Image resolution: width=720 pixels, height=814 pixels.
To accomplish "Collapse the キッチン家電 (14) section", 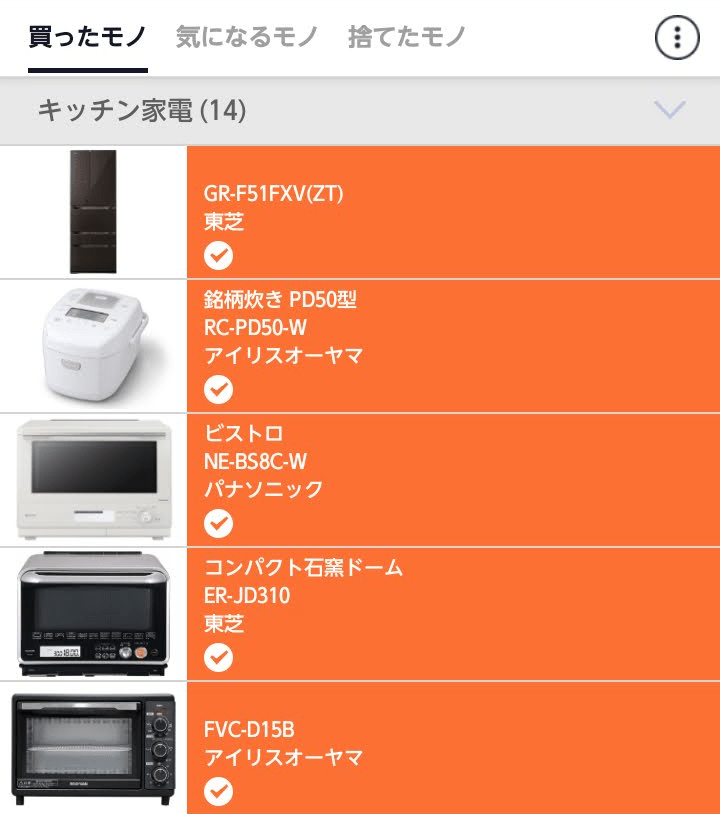I will pos(668,110).
